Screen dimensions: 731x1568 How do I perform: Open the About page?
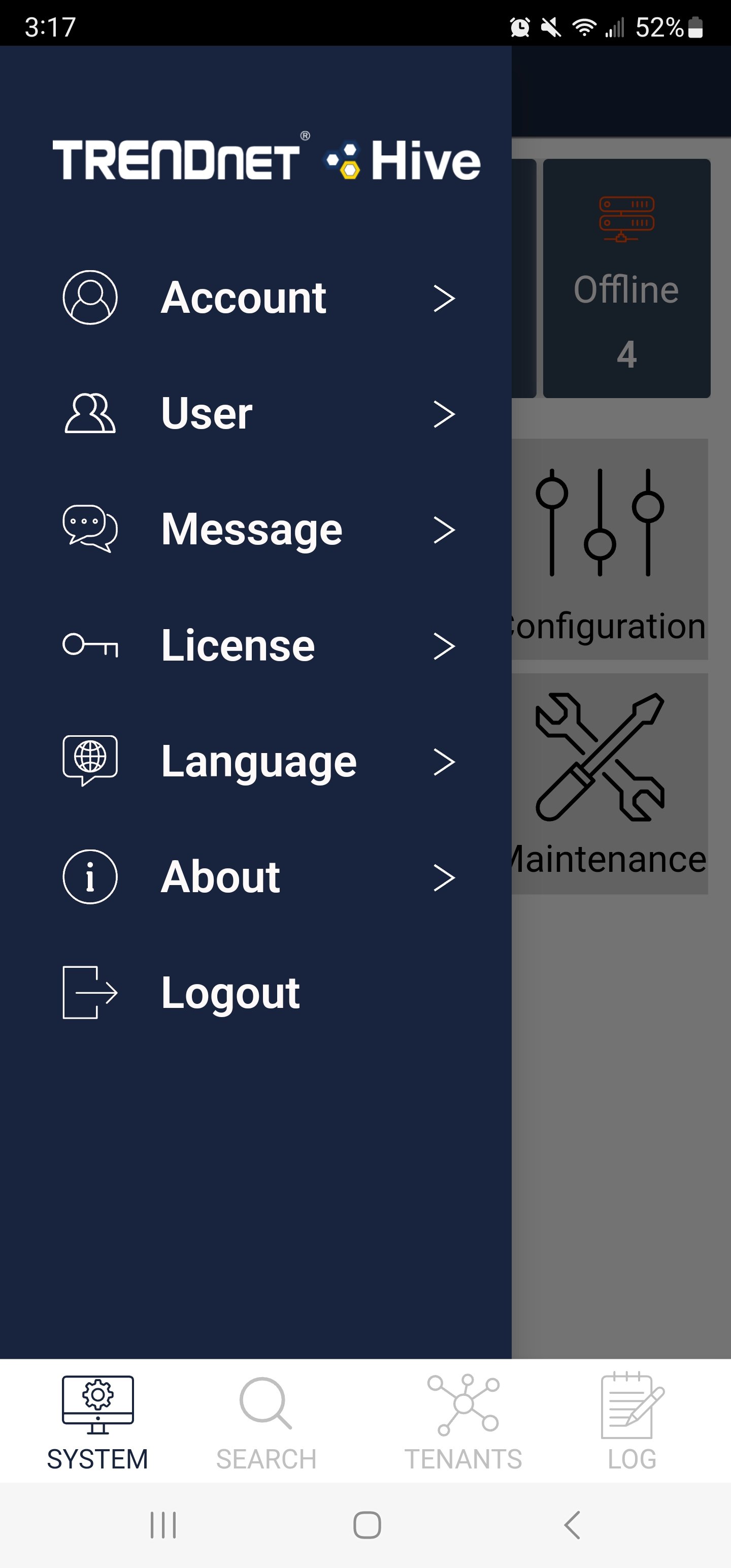220,876
